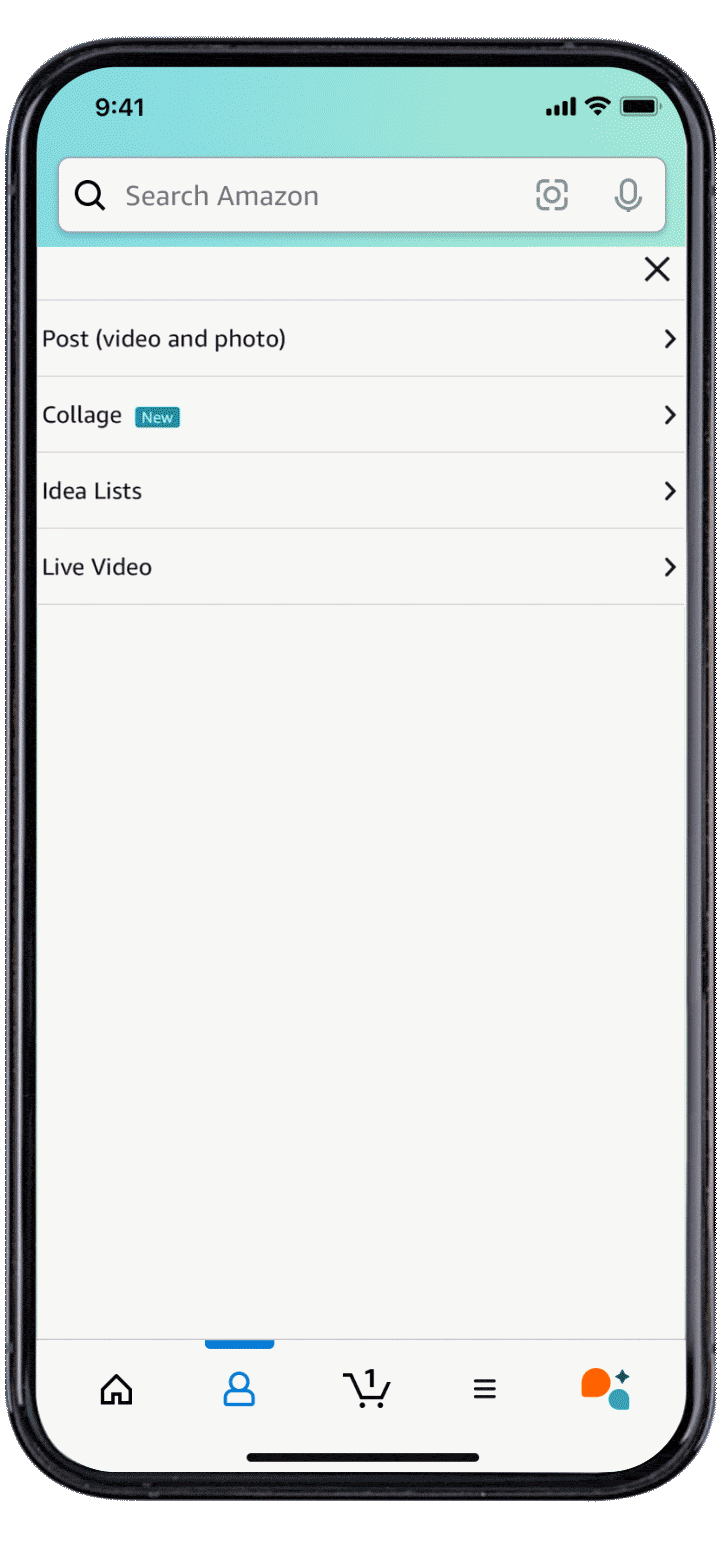The image size is (720, 1556).
Task: Choose Live Video
Action: pyautogui.click(x=360, y=567)
